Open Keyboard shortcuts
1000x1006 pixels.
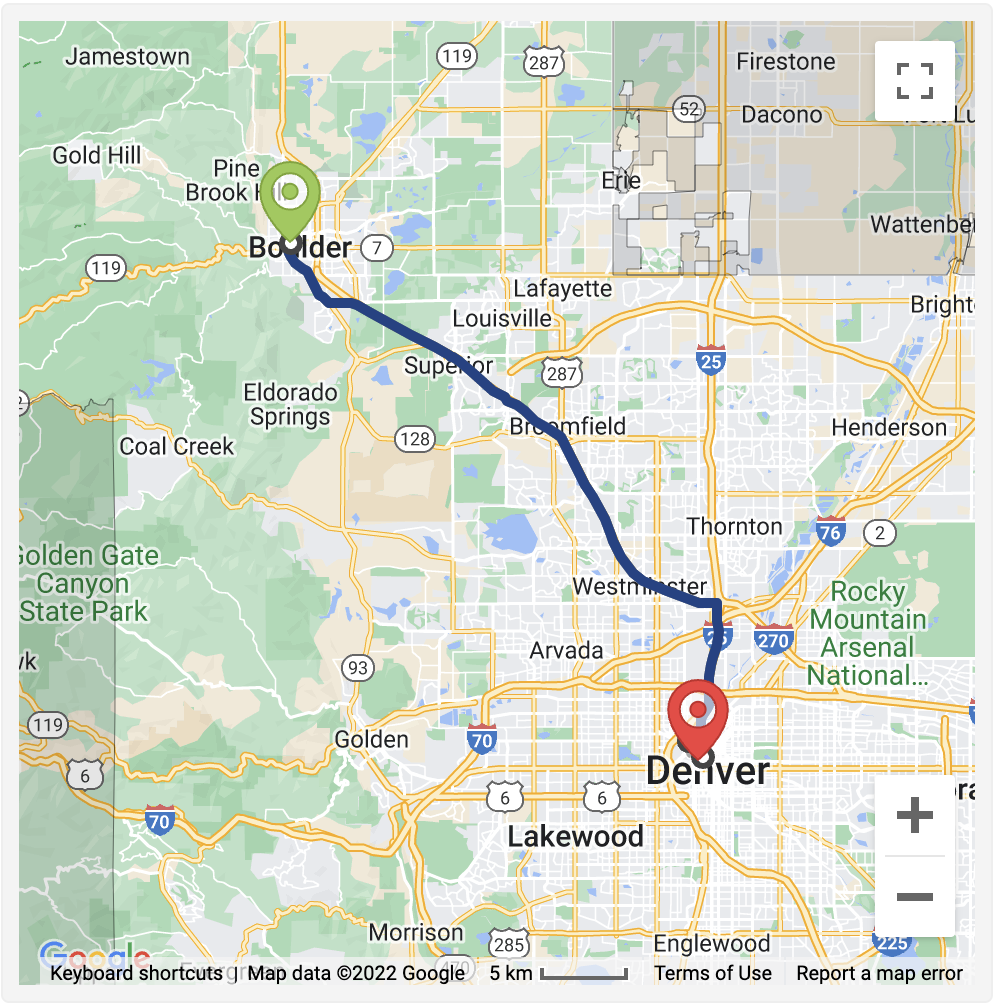[x=136, y=973]
